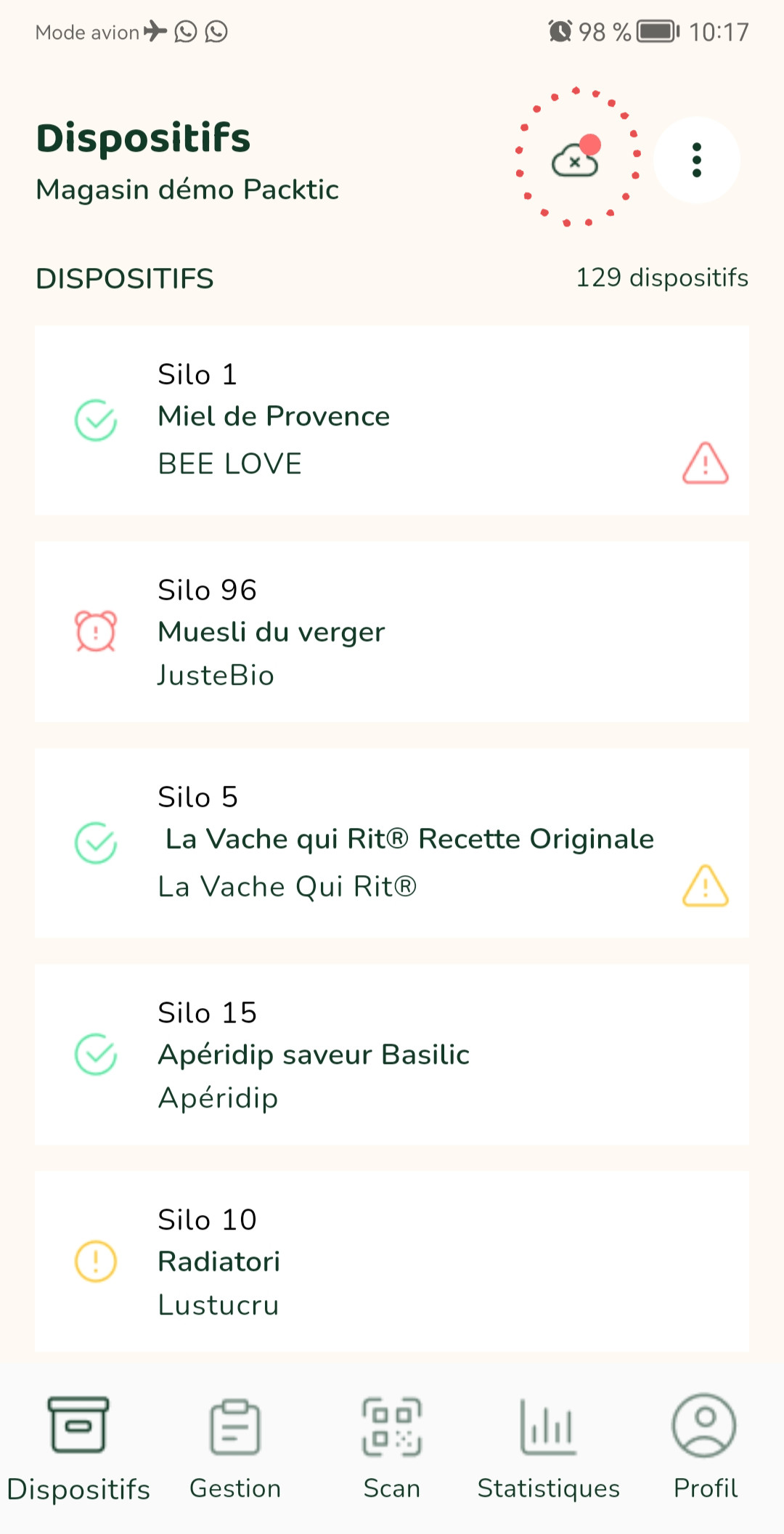Tap the offline cloud sync icon
Screen dimensions: 784x1534
[577, 158]
